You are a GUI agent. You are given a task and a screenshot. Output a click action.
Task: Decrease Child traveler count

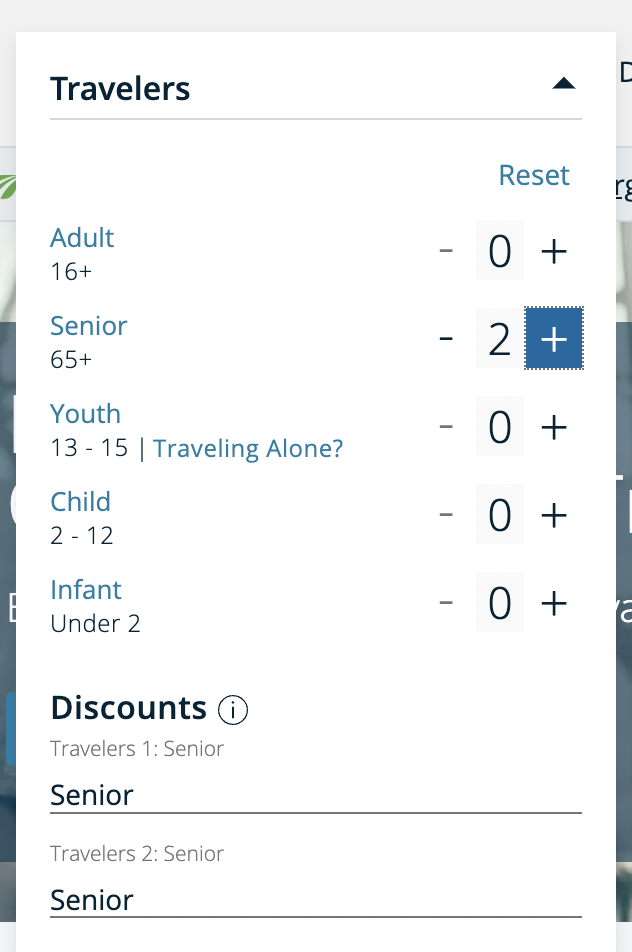pos(446,516)
